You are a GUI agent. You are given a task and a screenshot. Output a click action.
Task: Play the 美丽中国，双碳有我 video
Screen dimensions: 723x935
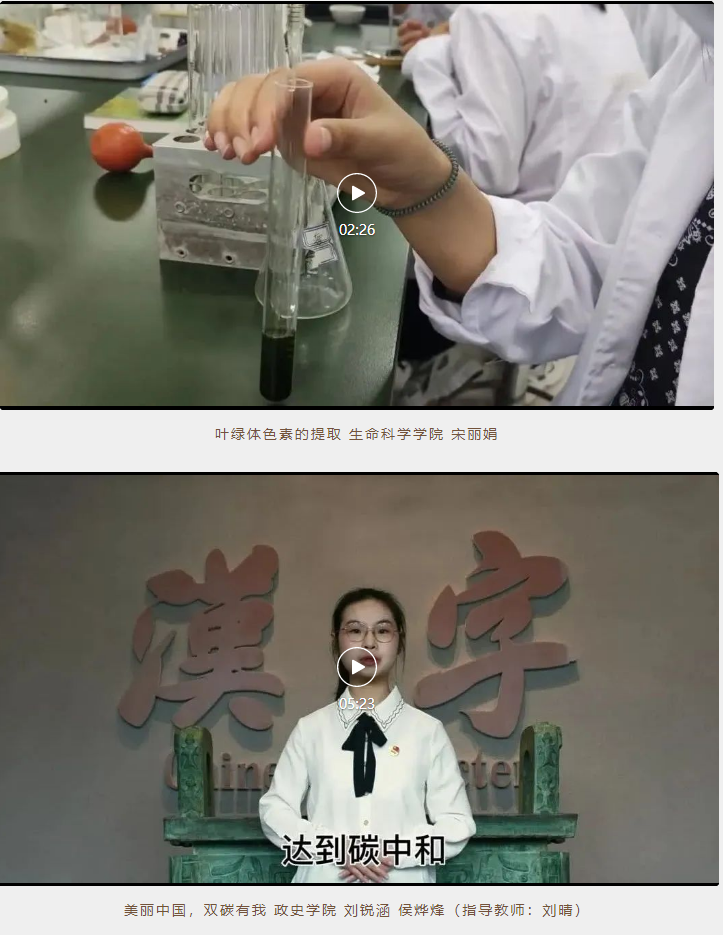pos(357,667)
